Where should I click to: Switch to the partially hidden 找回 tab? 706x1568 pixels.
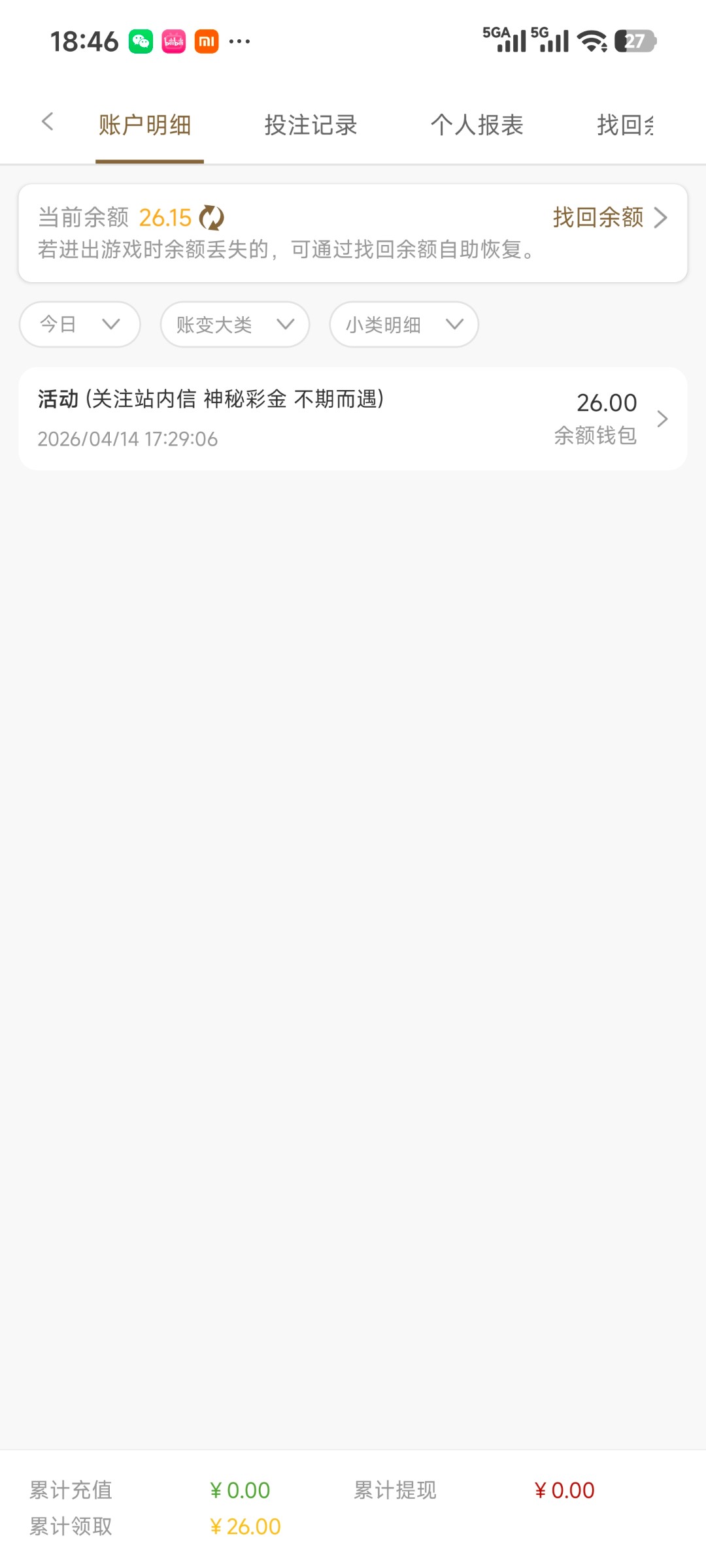625,125
